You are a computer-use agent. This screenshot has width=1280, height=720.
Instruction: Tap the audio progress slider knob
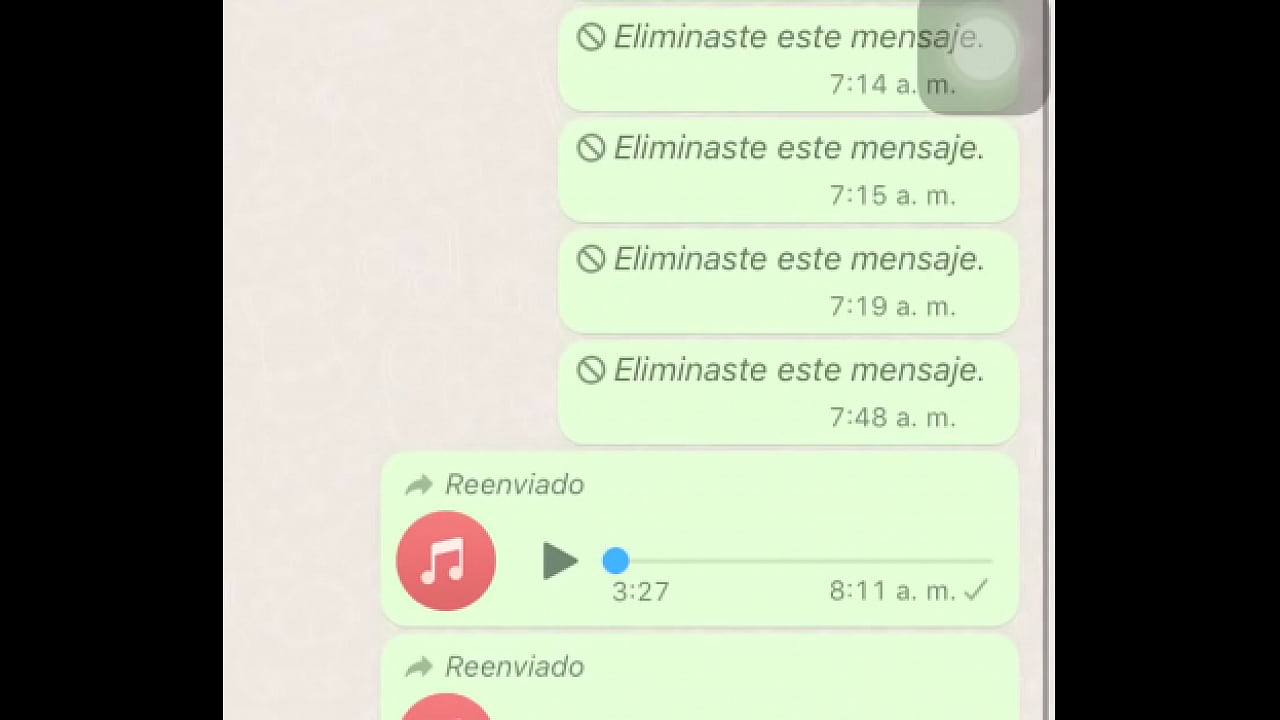click(616, 561)
